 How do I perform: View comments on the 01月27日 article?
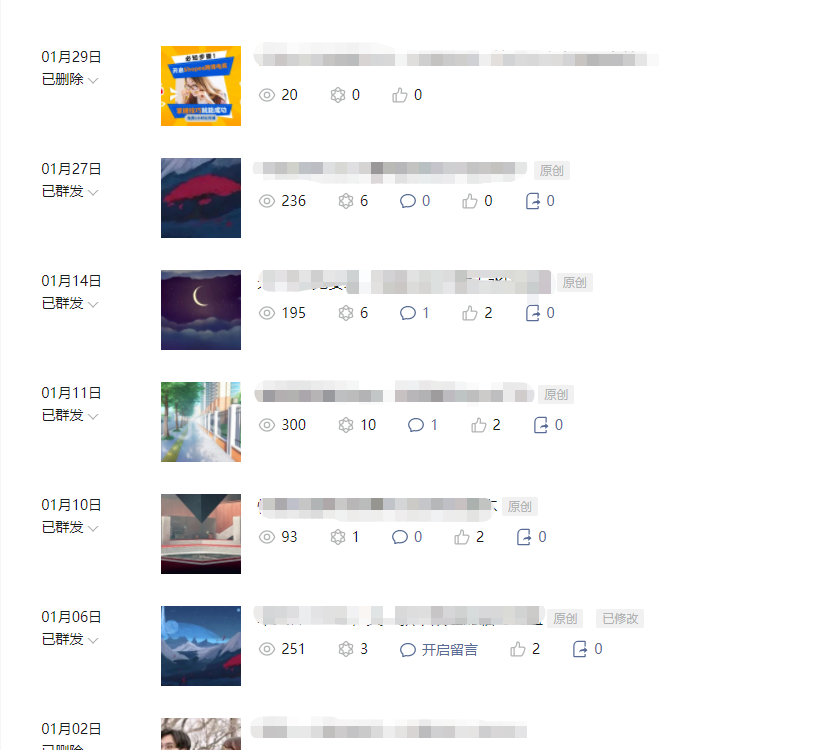tap(414, 201)
